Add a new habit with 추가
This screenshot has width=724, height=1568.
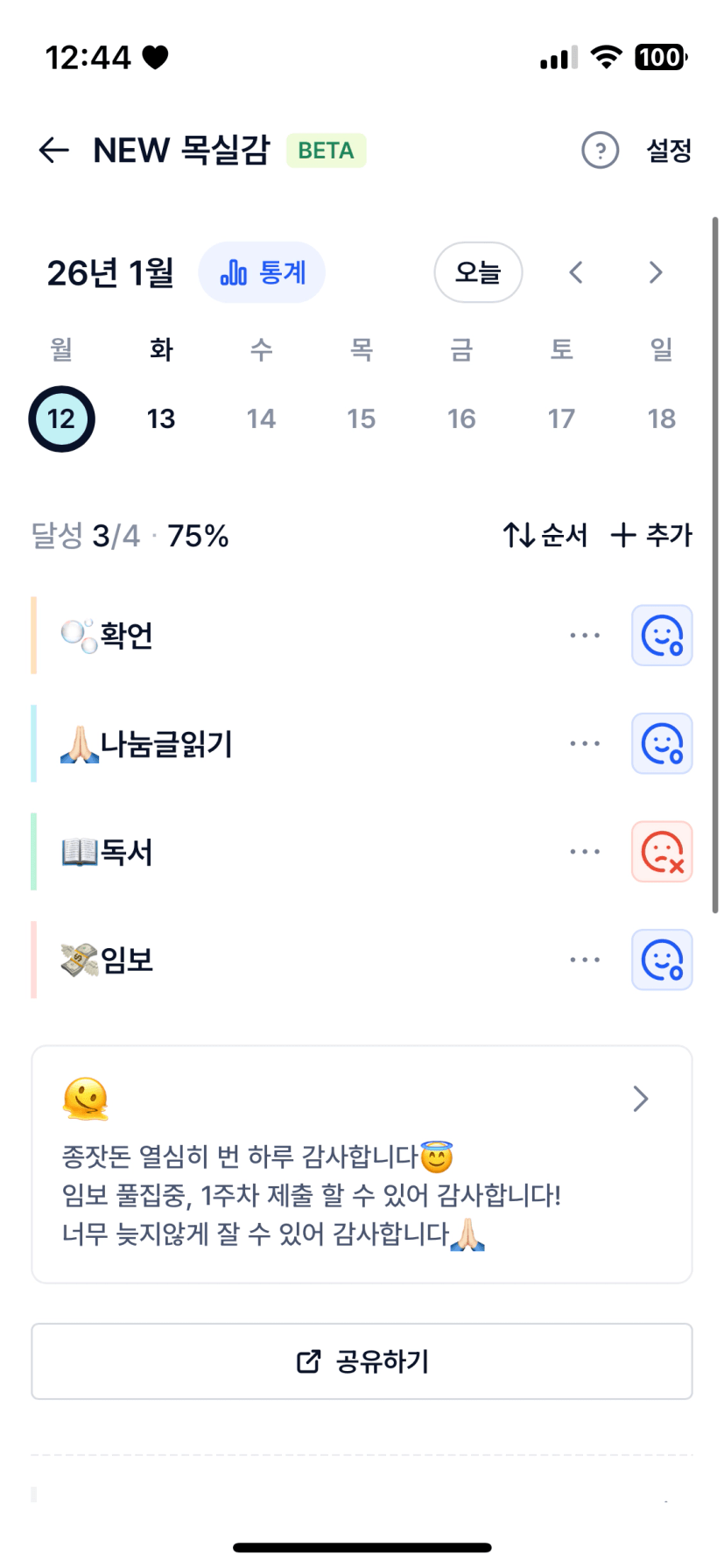[x=651, y=535]
